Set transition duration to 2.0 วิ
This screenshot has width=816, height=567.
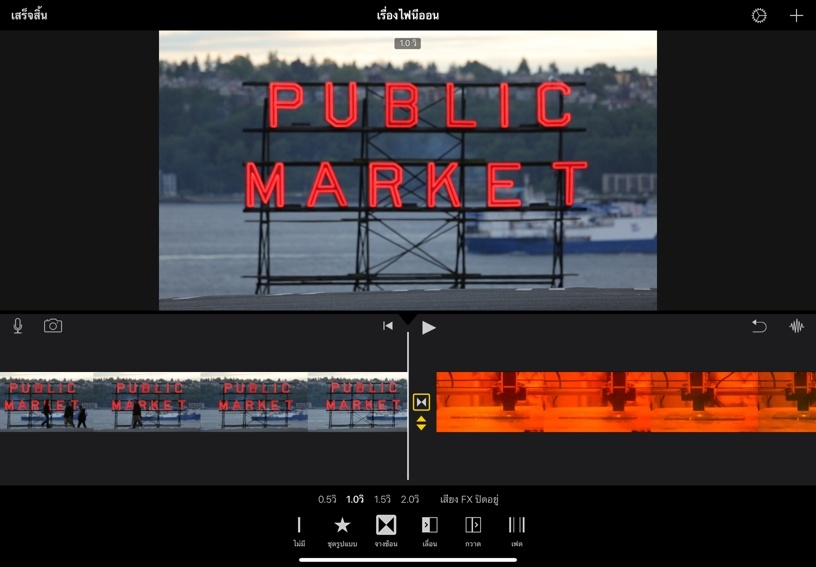click(x=410, y=499)
